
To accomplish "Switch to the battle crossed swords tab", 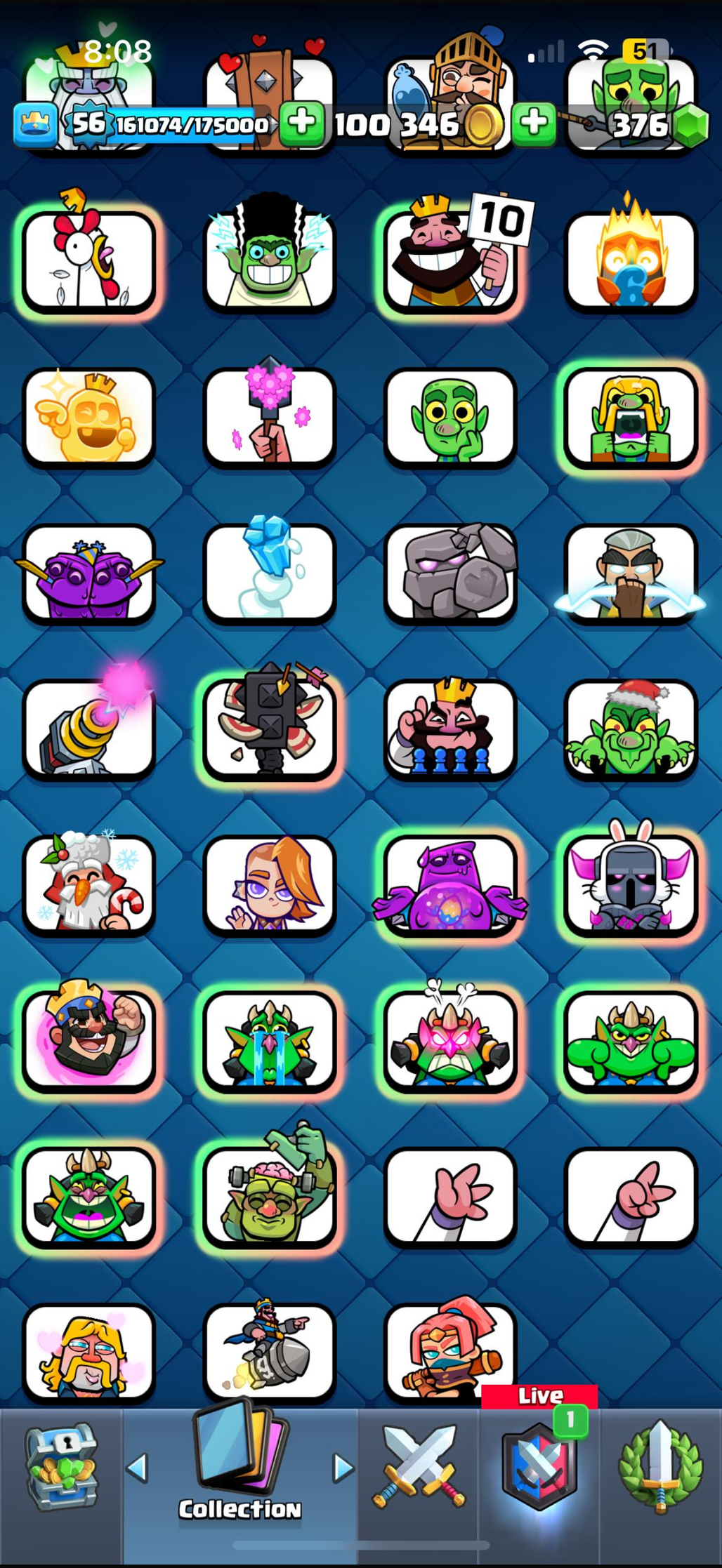I will [419, 1468].
